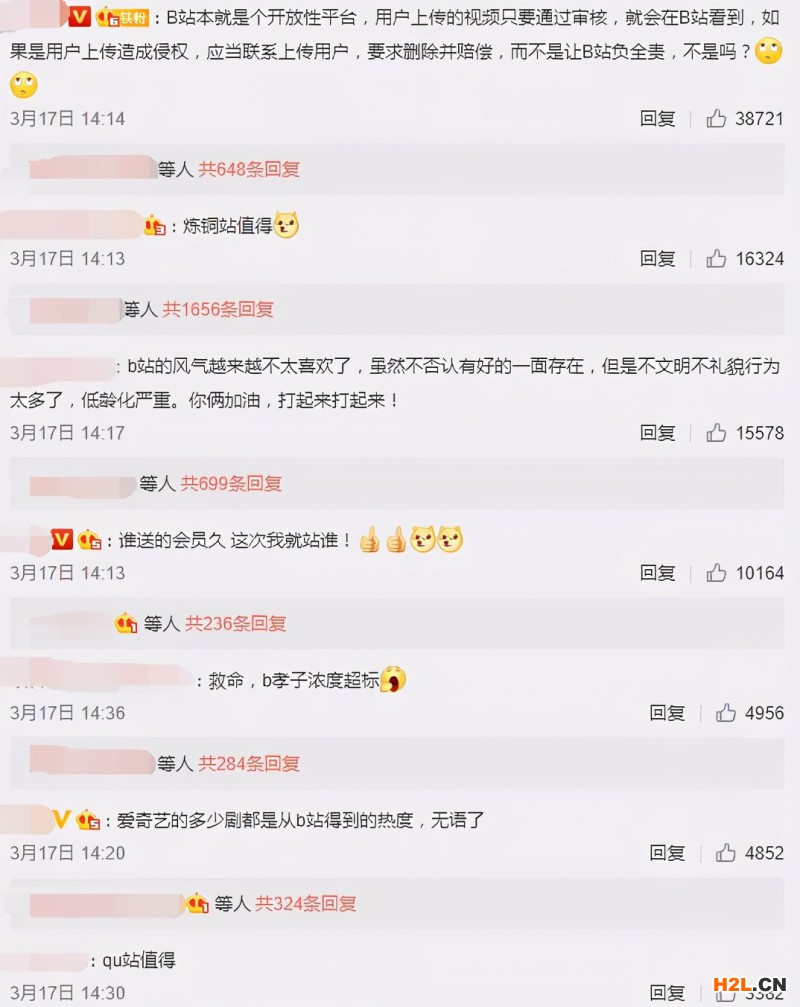The height and width of the screenshot is (1007, 800).
Task: Reply to the 炼铜站值得 comment
Action: pyautogui.click(x=658, y=259)
